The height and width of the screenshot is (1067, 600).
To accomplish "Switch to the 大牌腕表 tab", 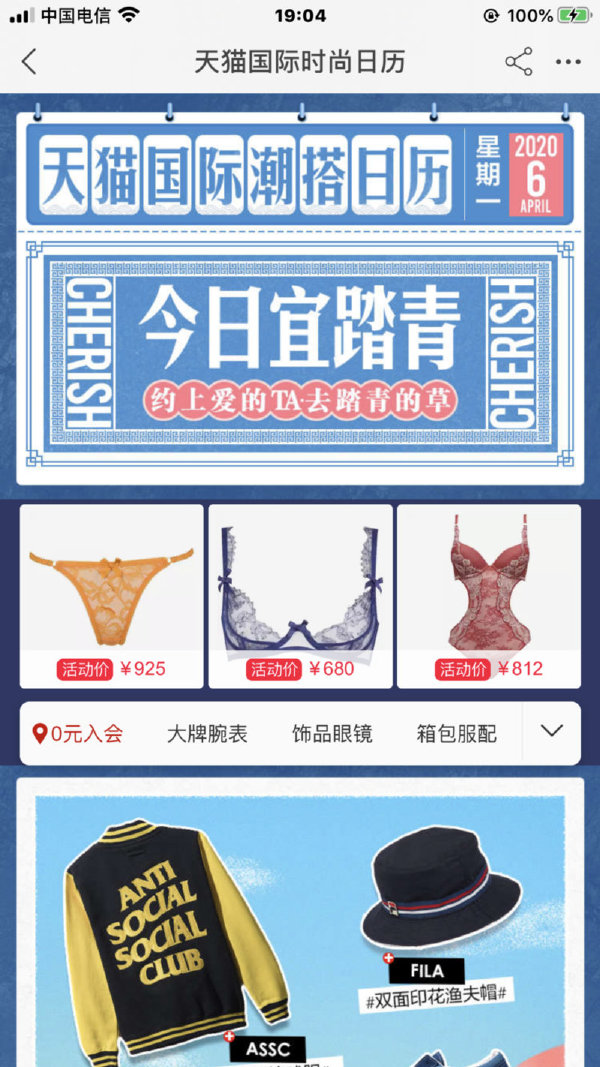I will click(206, 733).
